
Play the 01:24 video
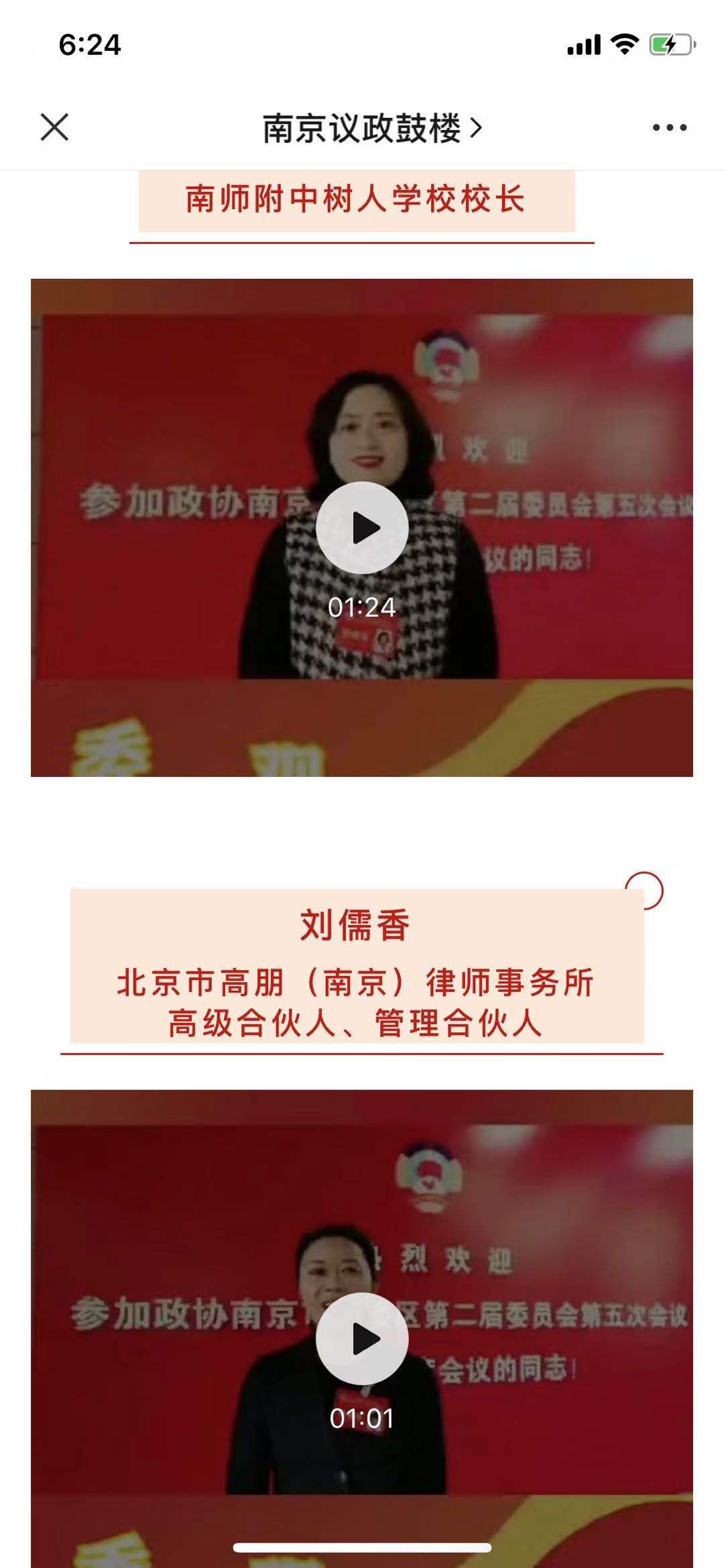tap(362, 528)
